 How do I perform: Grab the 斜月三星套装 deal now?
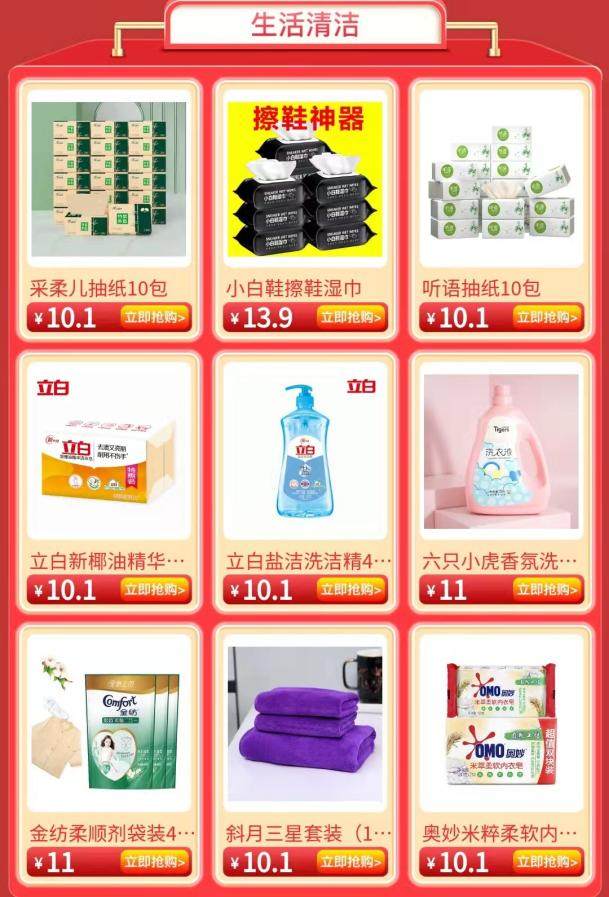coord(351,861)
